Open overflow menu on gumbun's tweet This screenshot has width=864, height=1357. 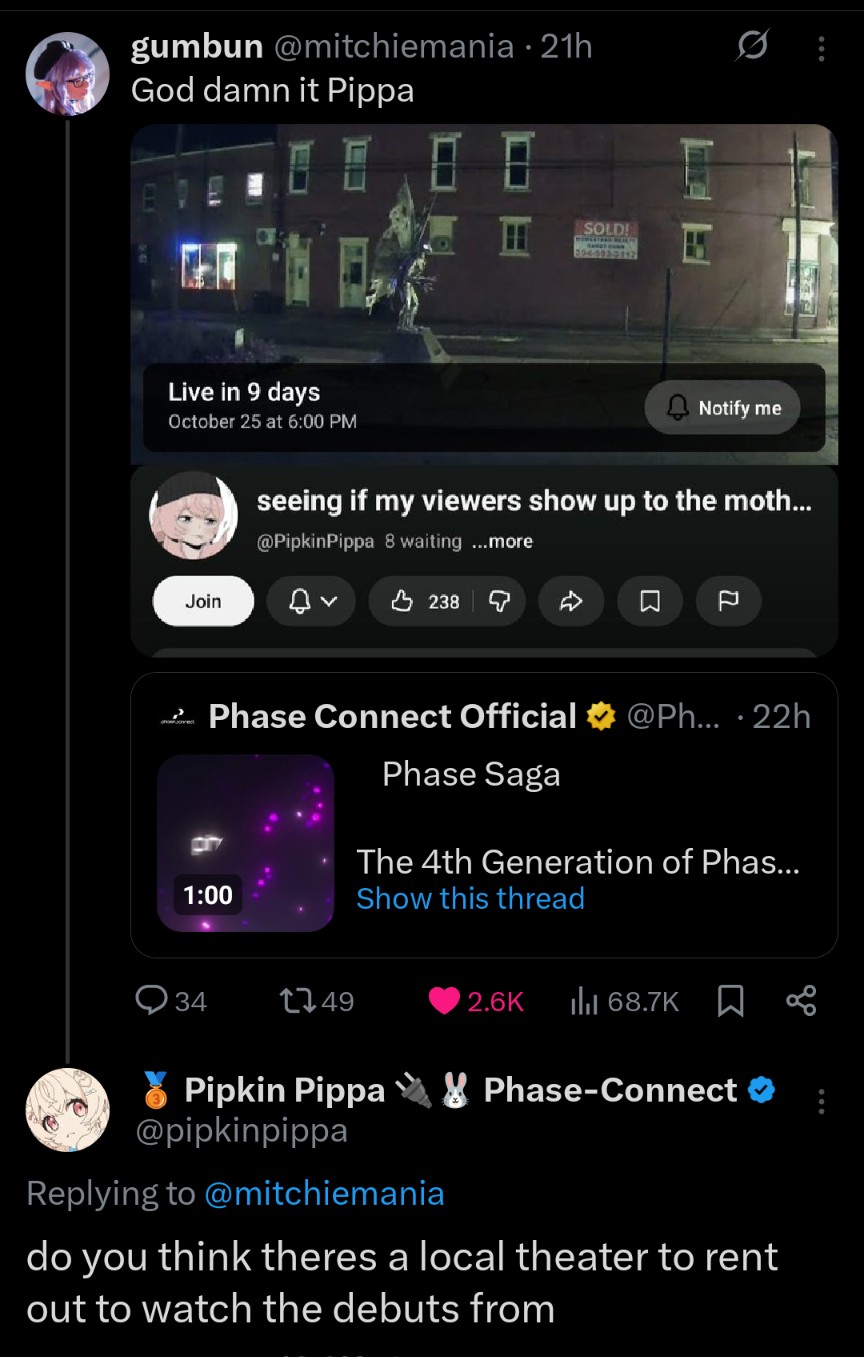(821, 47)
